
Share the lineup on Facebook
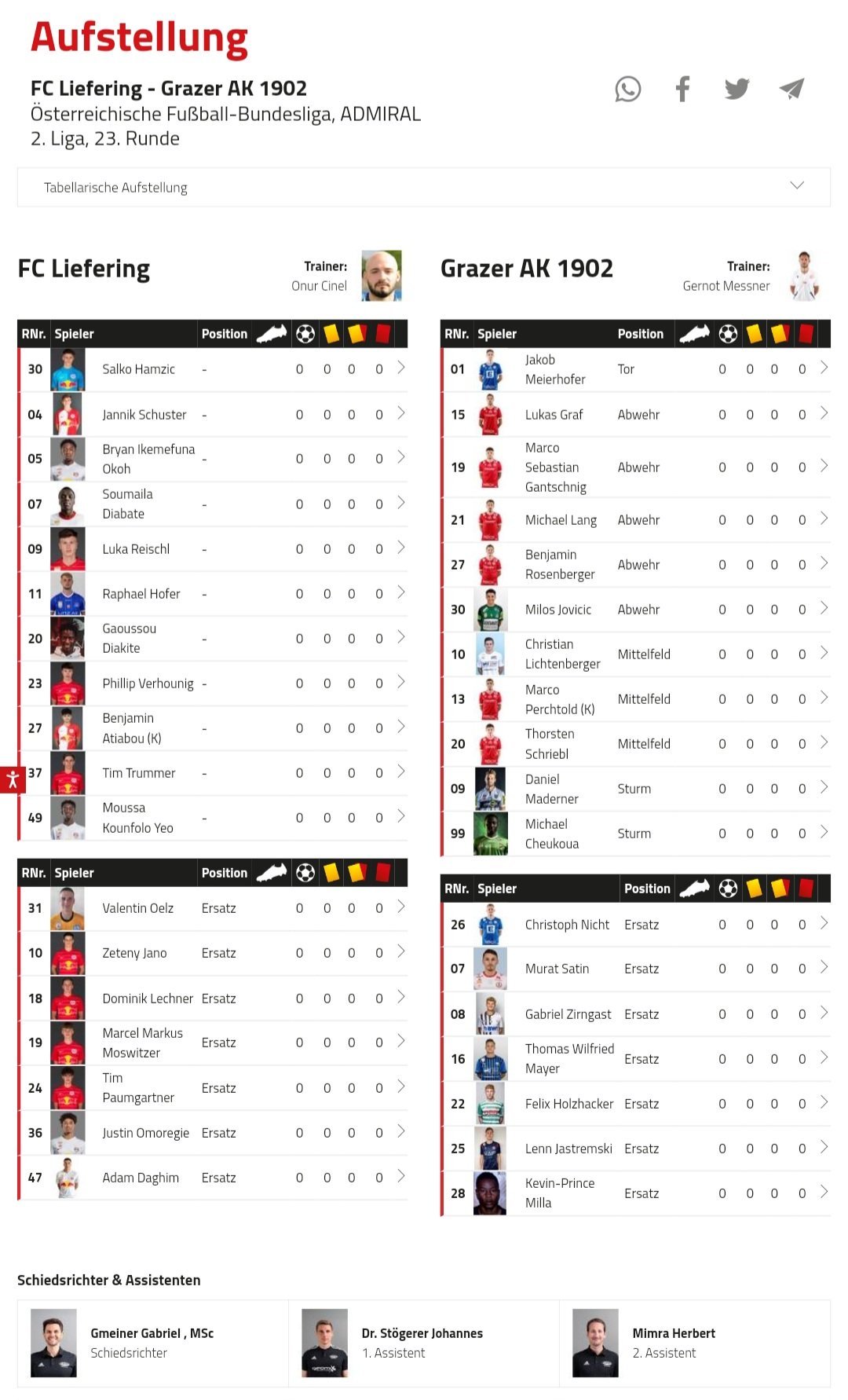click(x=682, y=89)
